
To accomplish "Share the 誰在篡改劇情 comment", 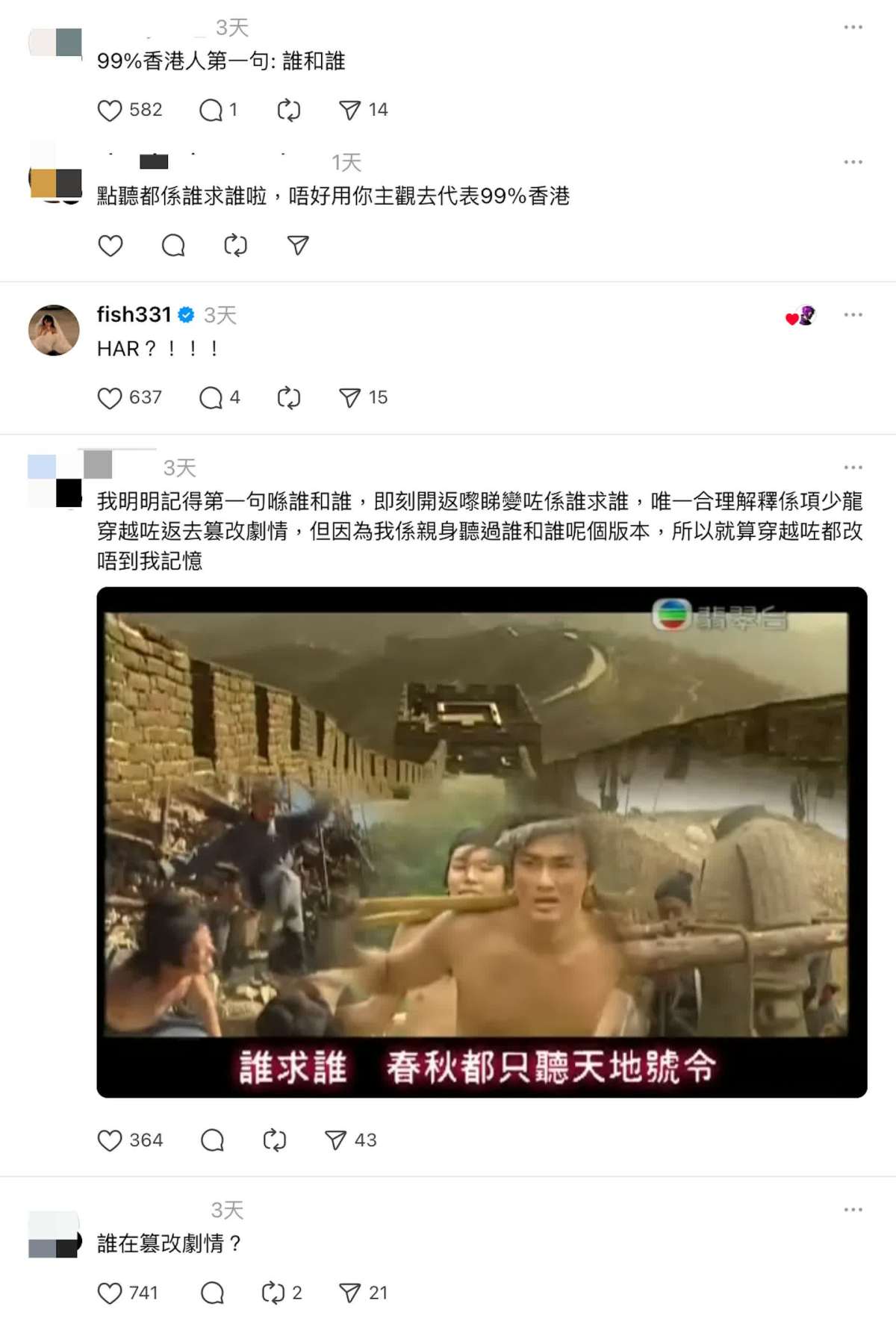I will point(349,1293).
